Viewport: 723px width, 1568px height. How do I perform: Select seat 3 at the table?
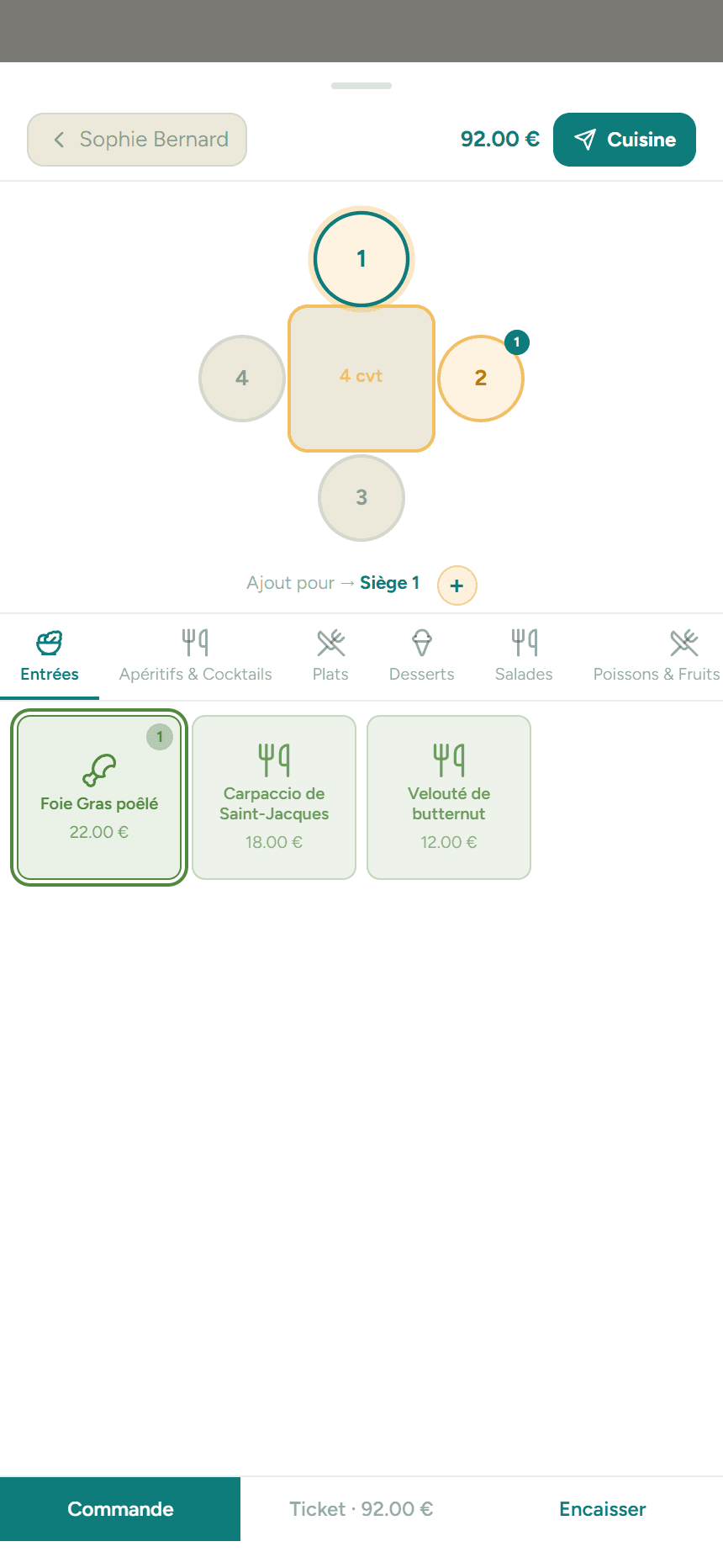pos(361,498)
